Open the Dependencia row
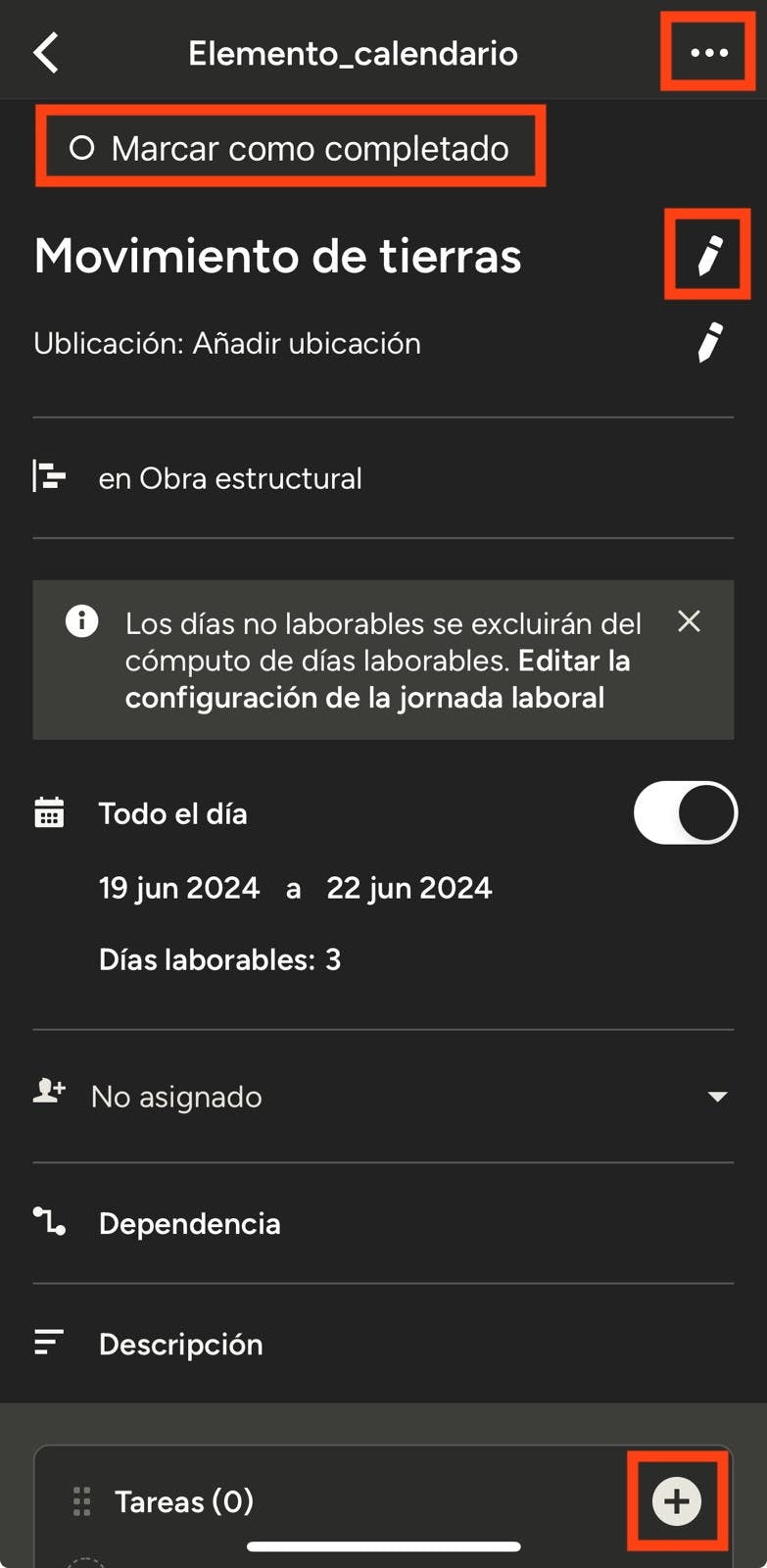Image resolution: width=767 pixels, height=1568 pixels. pos(189,1223)
